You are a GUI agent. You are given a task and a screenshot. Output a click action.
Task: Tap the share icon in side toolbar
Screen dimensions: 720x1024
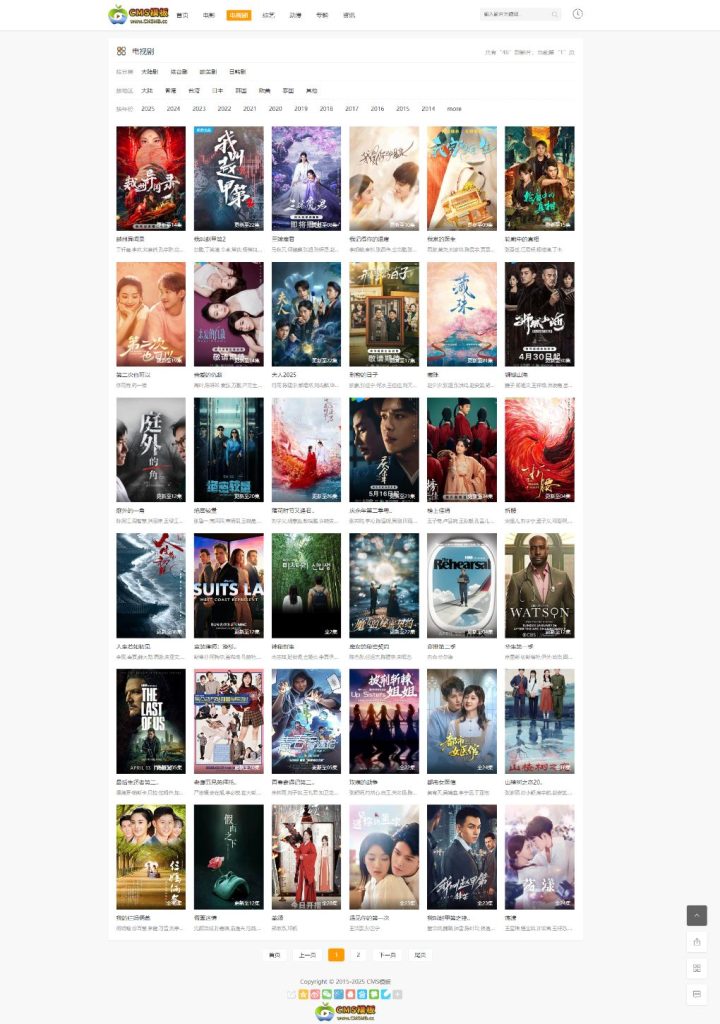(697, 942)
